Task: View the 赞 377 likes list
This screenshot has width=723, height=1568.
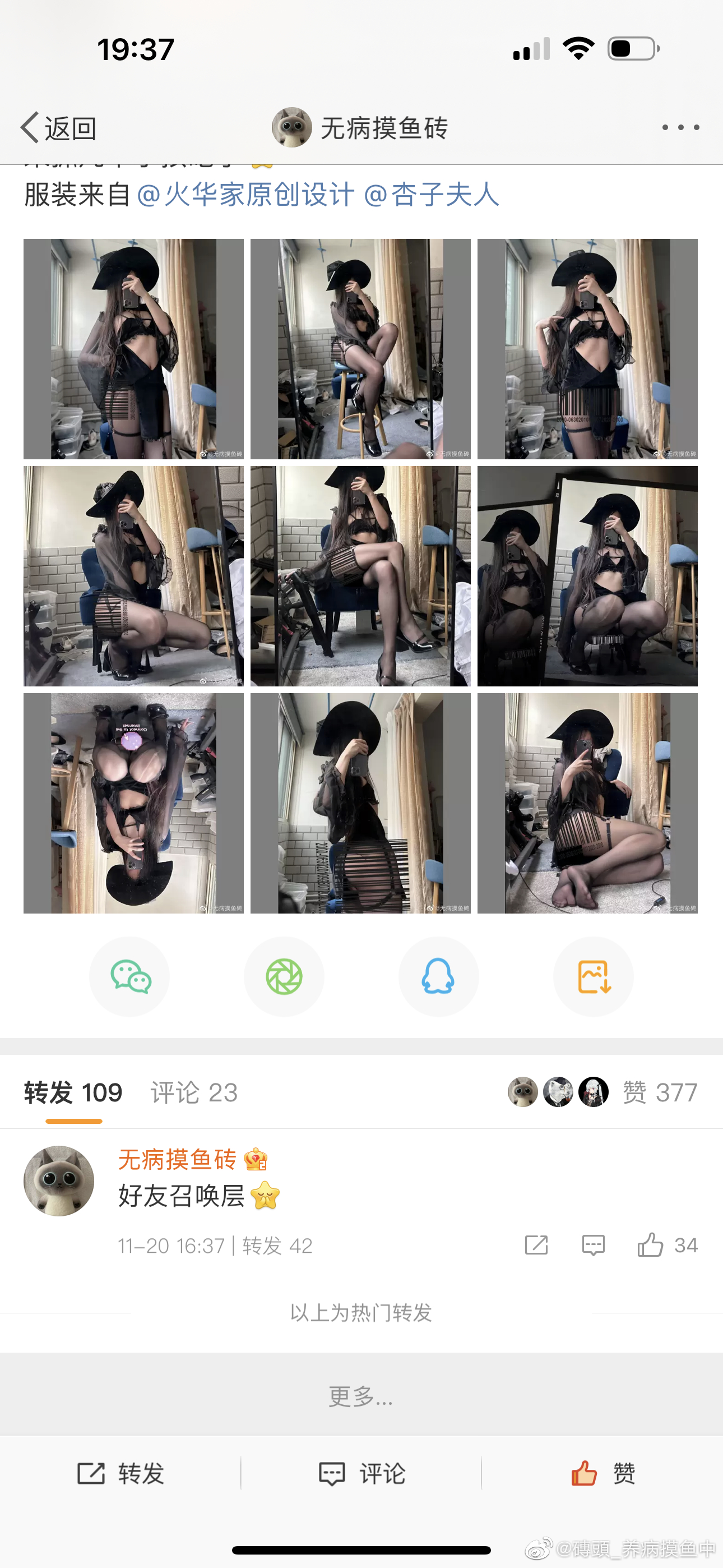Action: point(659,1092)
